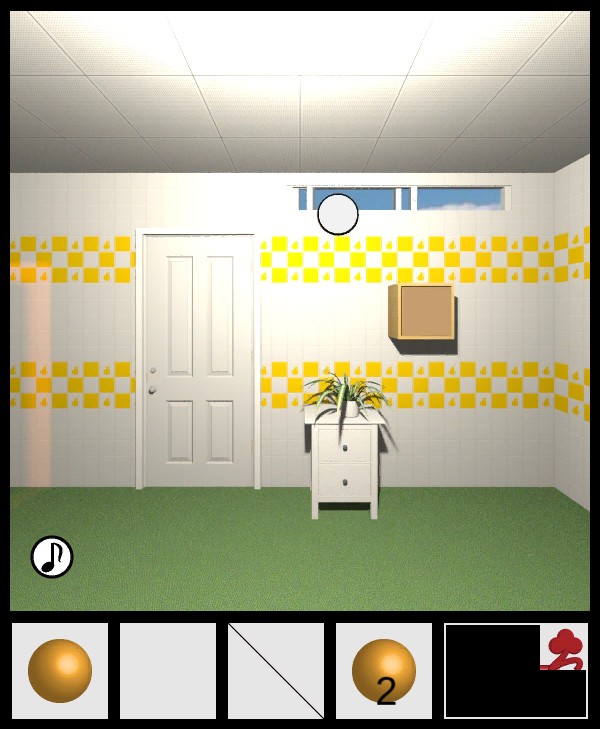Select the orange ball marked 2 in inventory

click(384, 670)
